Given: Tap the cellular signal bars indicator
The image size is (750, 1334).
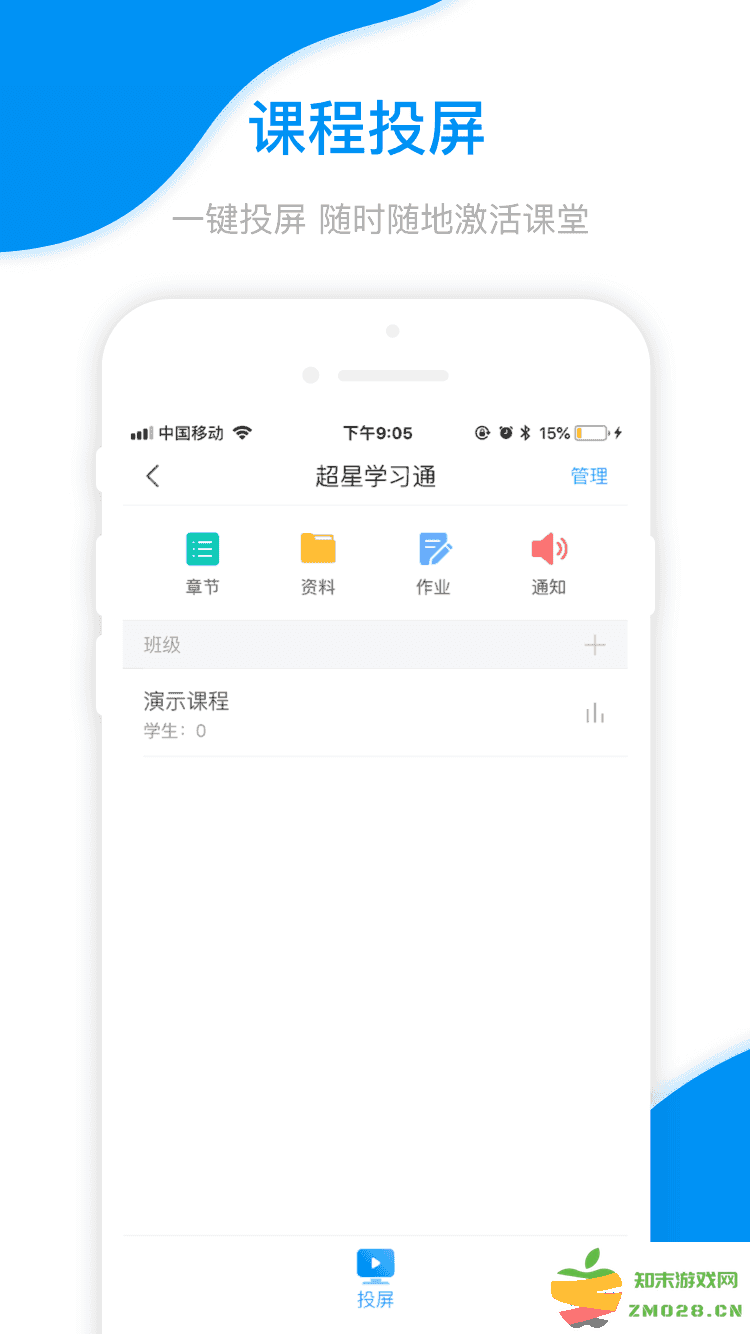Looking at the screenshot, I should (142, 433).
